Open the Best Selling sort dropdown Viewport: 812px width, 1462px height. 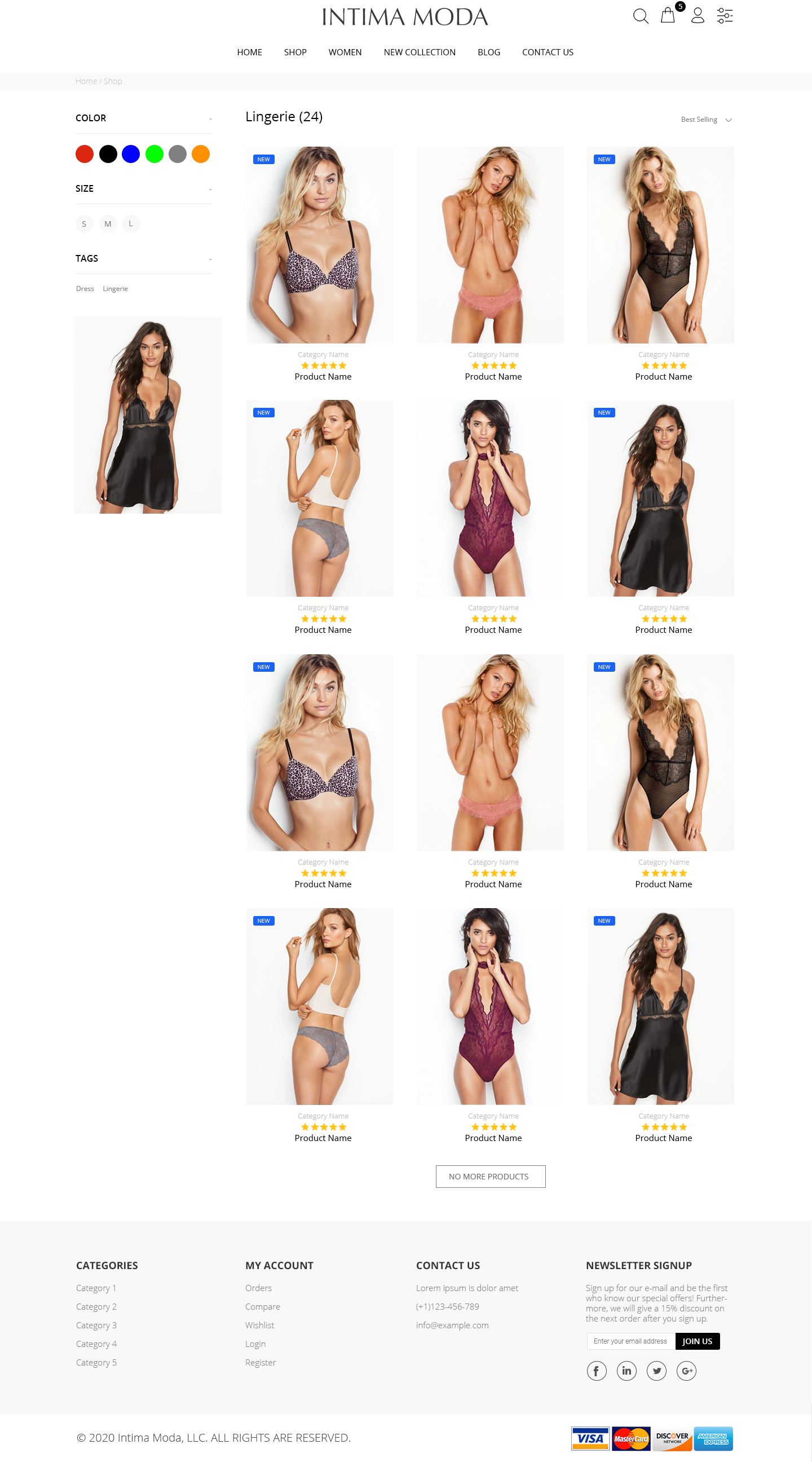click(706, 120)
